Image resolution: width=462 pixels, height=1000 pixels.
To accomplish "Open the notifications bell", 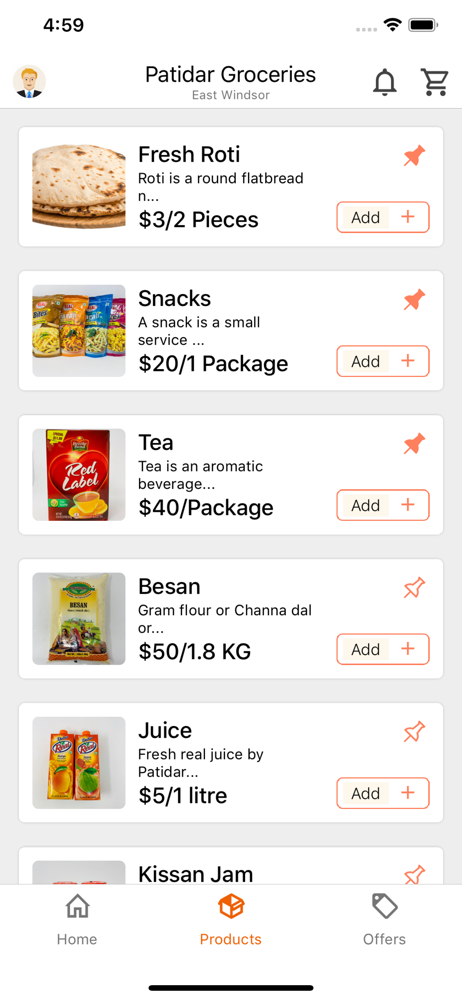I will click(x=385, y=82).
